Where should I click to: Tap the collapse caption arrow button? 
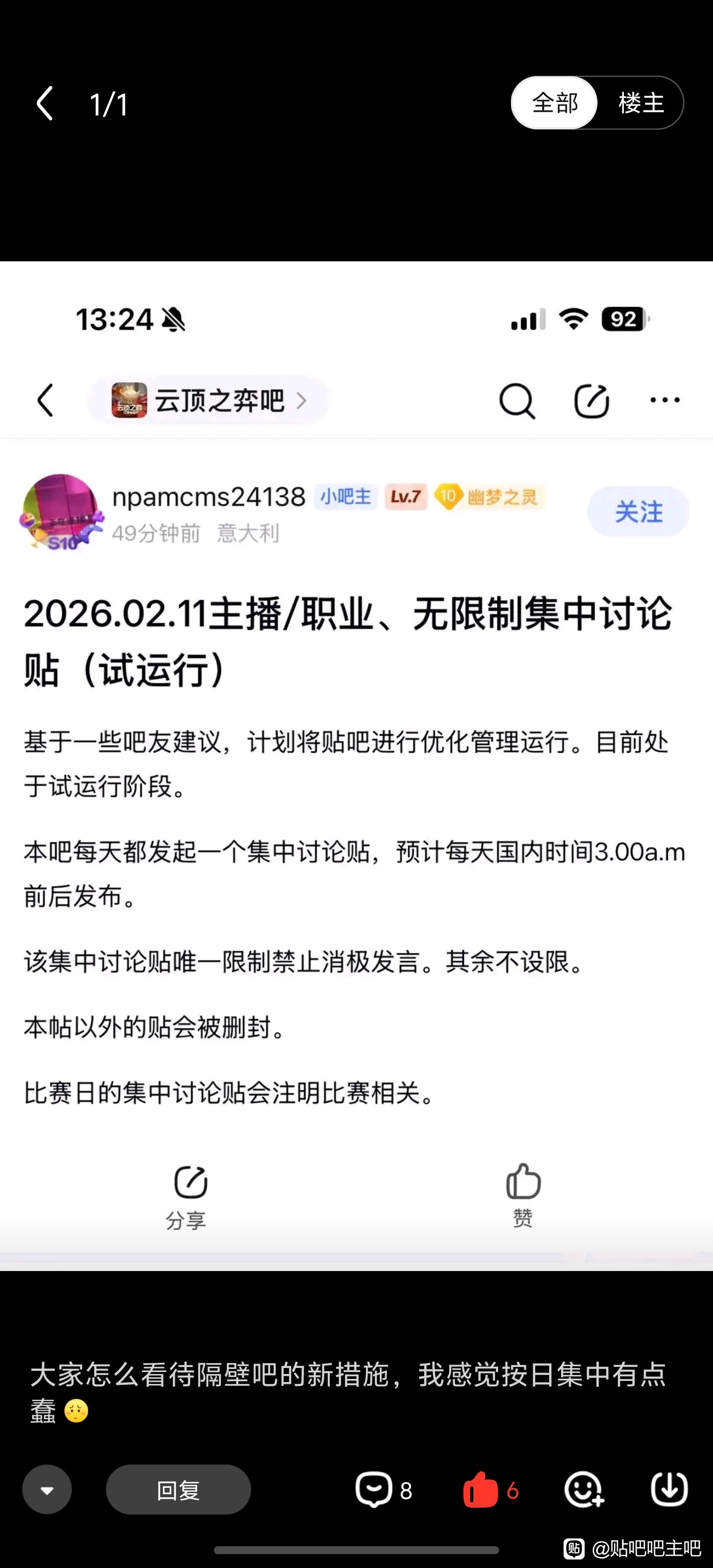point(47,1489)
